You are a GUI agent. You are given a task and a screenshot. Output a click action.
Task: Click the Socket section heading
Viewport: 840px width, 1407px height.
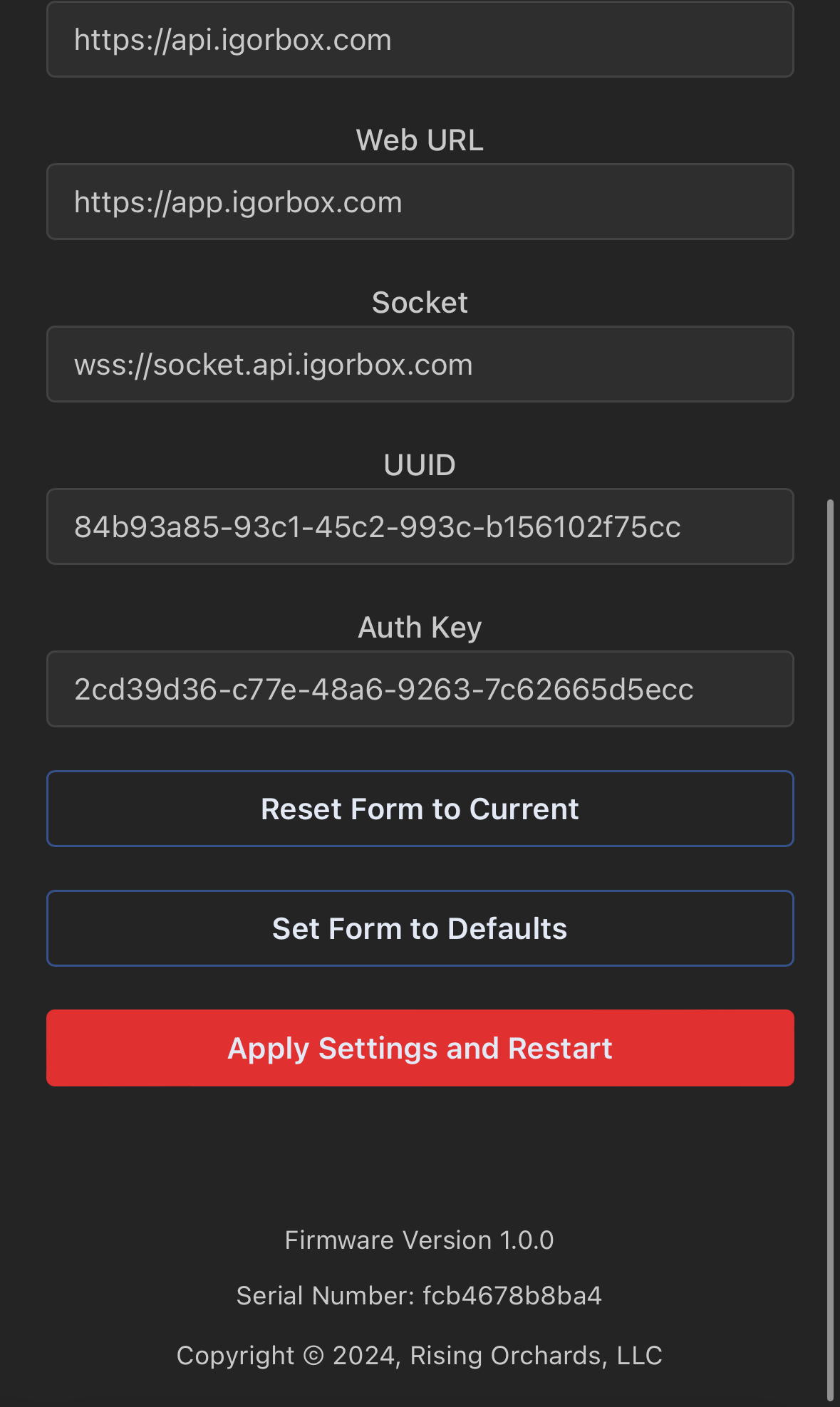click(x=420, y=302)
